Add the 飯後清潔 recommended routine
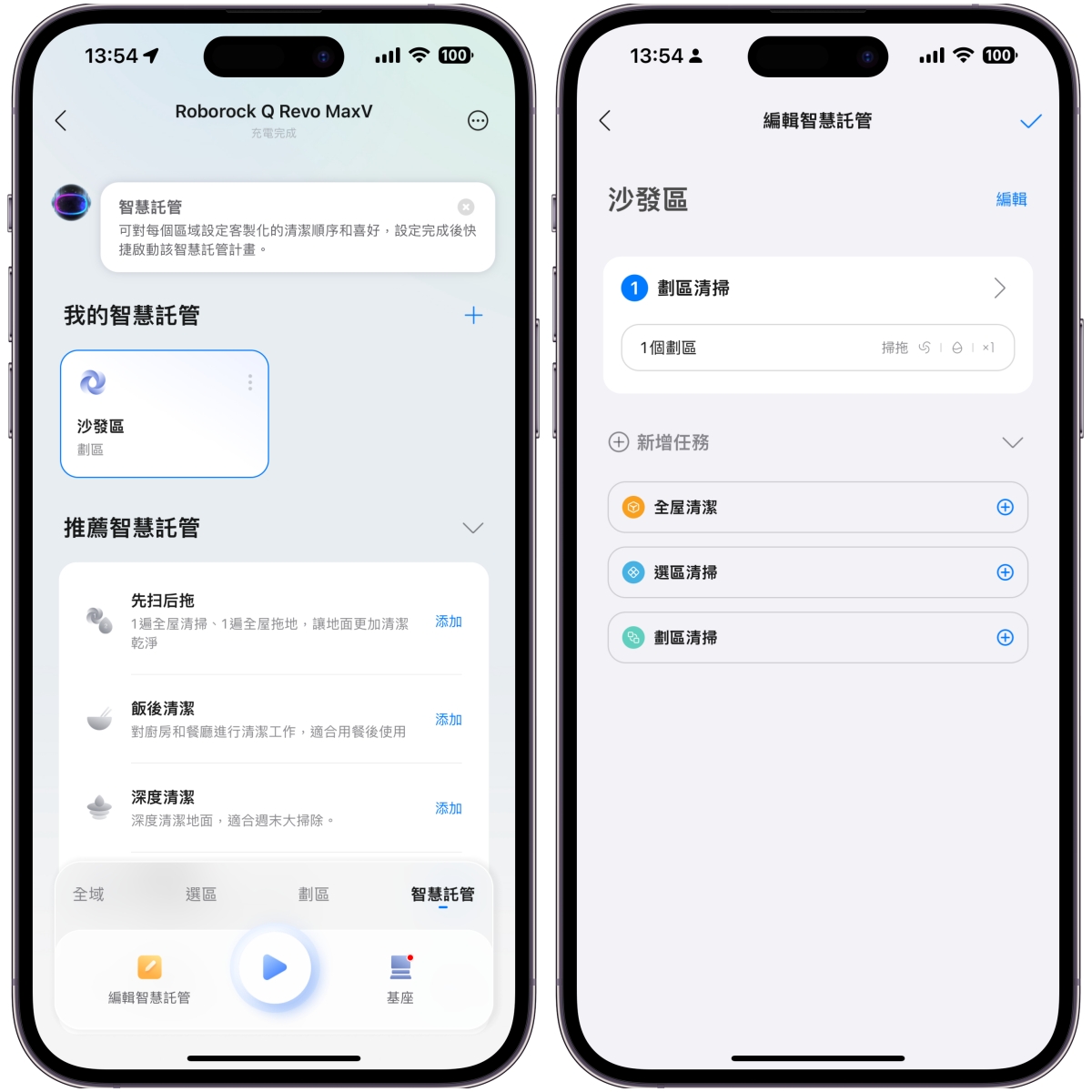 click(x=449, y=720)
